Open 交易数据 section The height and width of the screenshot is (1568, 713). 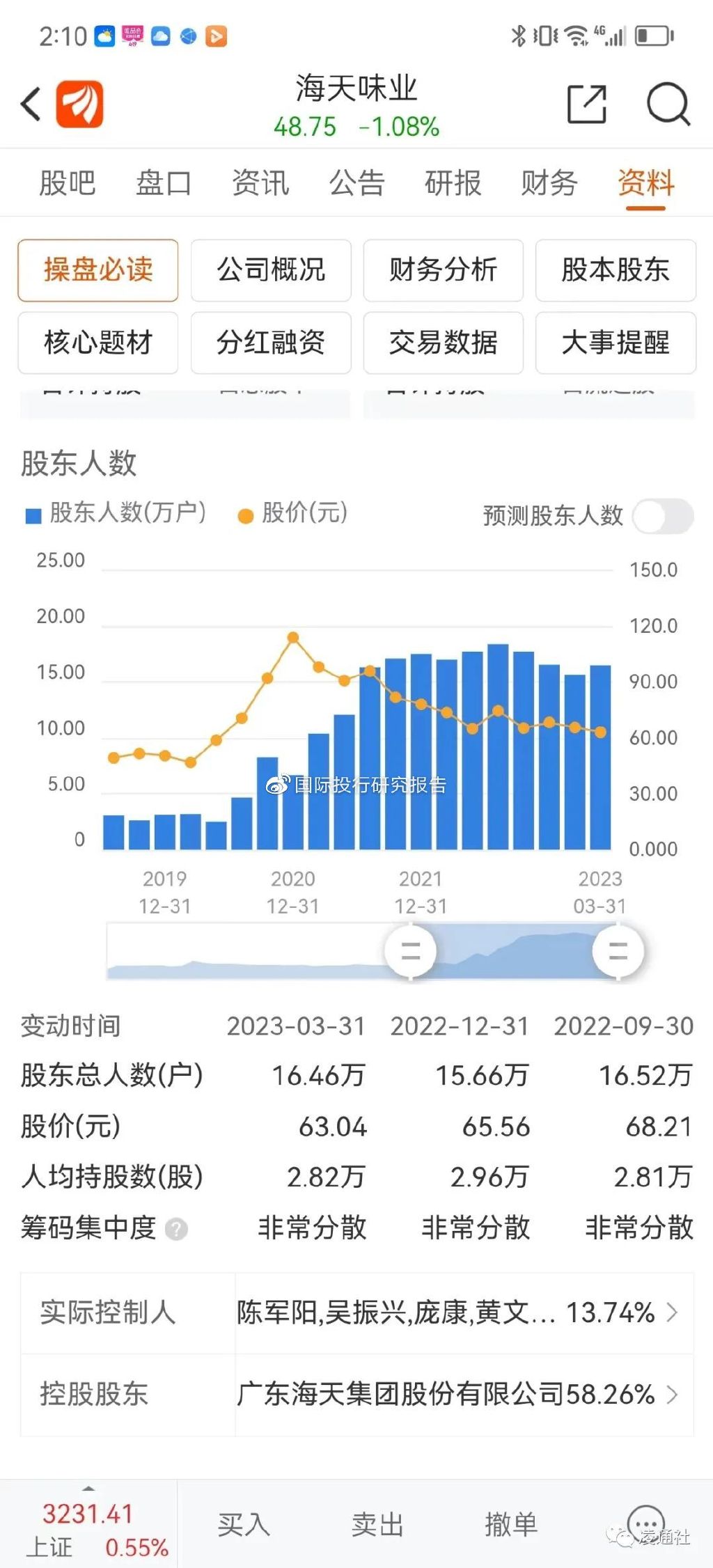tap(443, 343)
